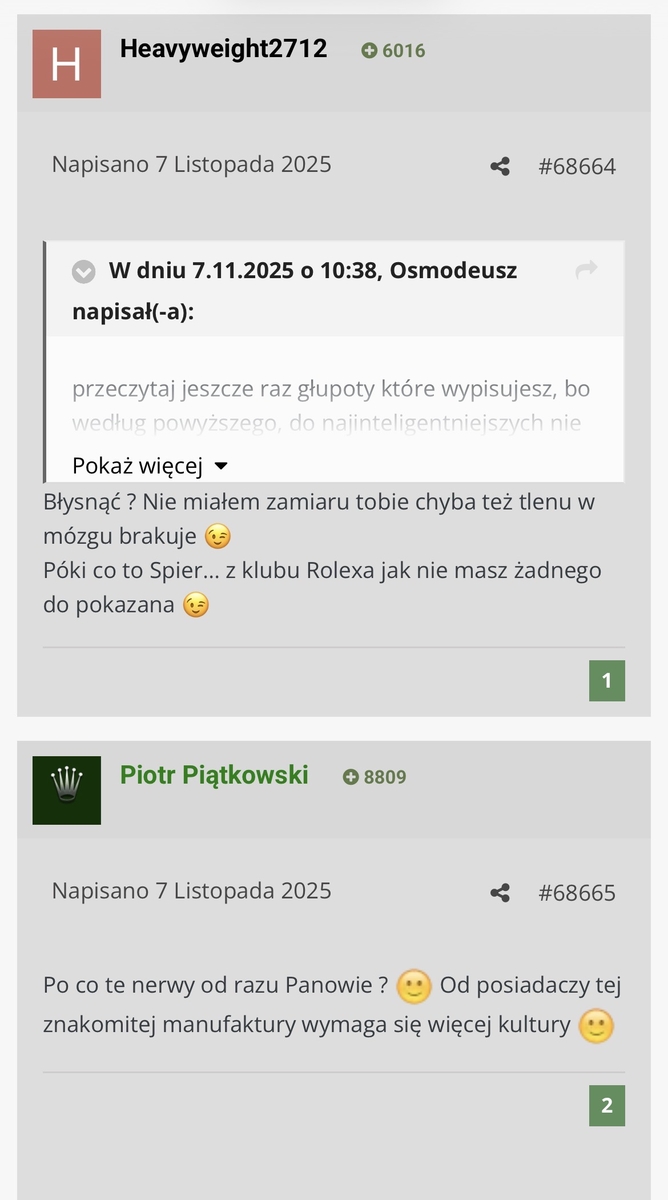Screen dimensions: 668x1200
Task: Open Piotr Piątkowski's profile name
Action: point(214,775)
